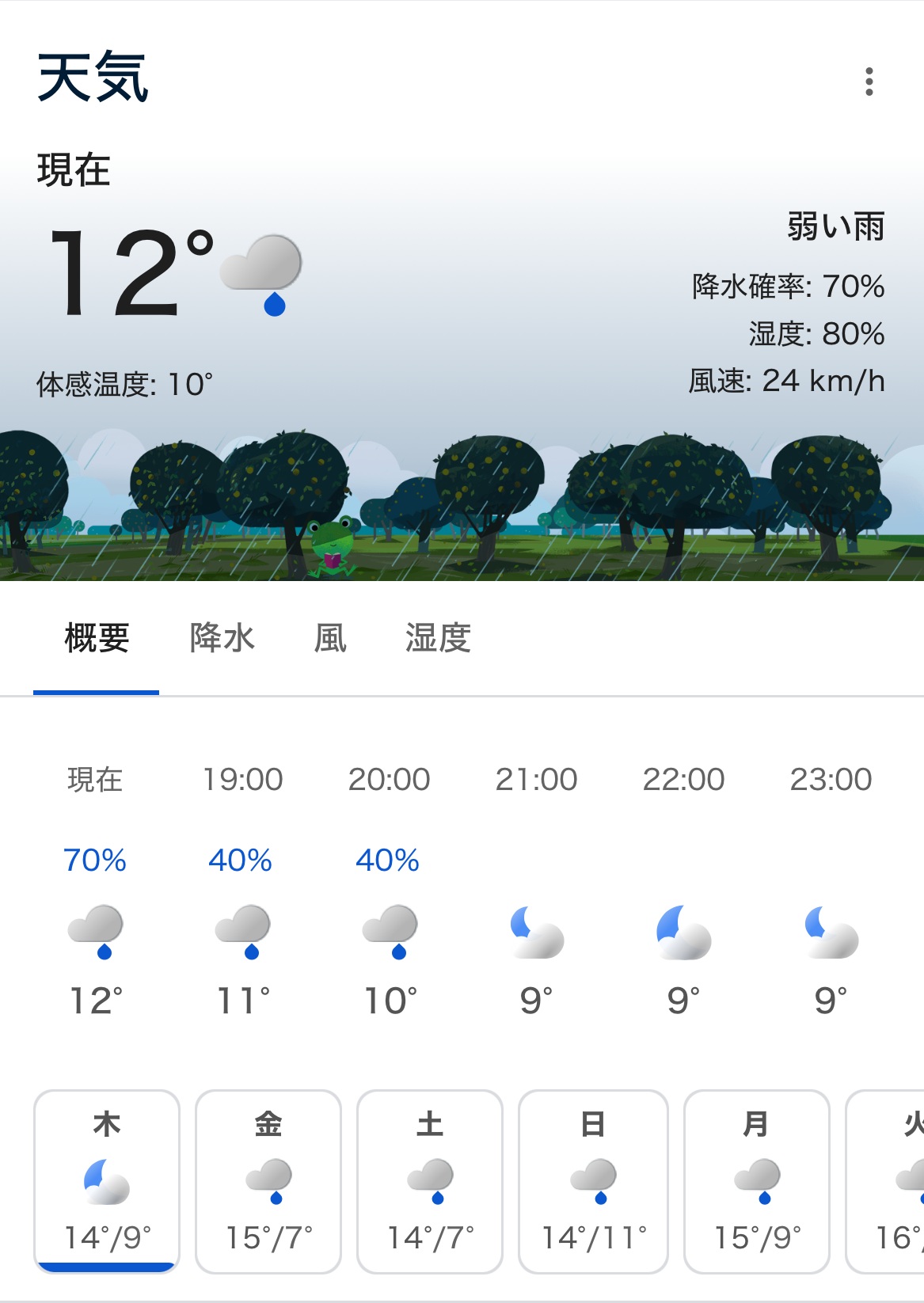This screenshot has height=1303, width=924.
Task: Open the three-dot overflow menu
Action: tap(869, 82)
